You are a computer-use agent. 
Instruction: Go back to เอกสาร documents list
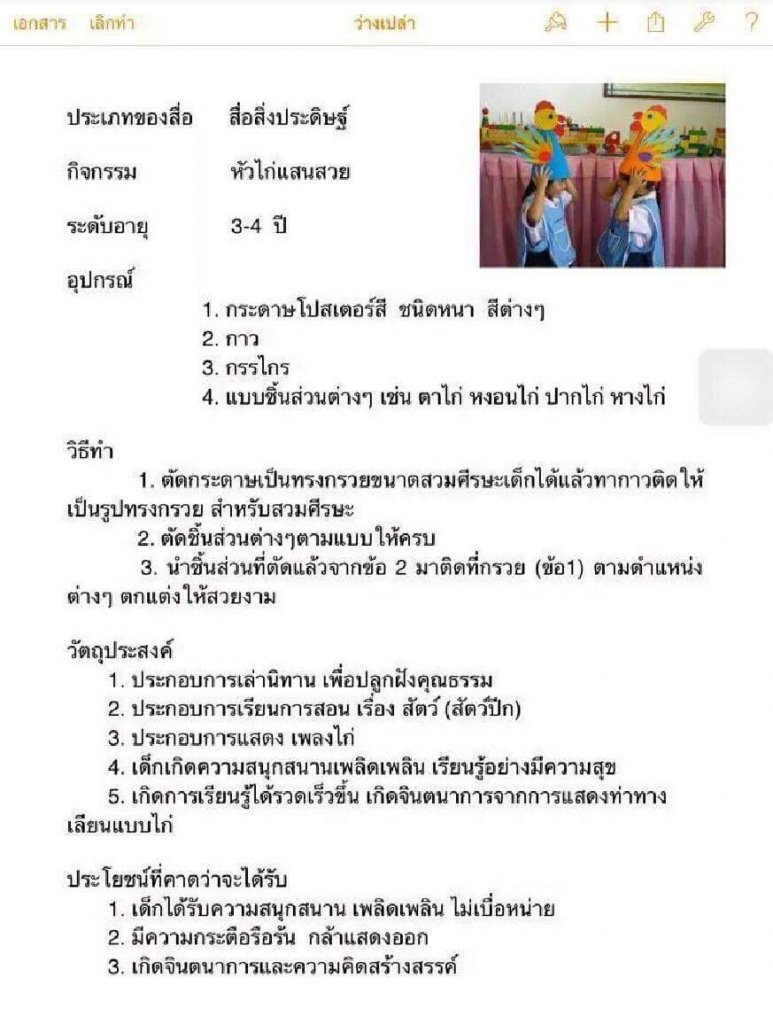click(x=39, y=23)
